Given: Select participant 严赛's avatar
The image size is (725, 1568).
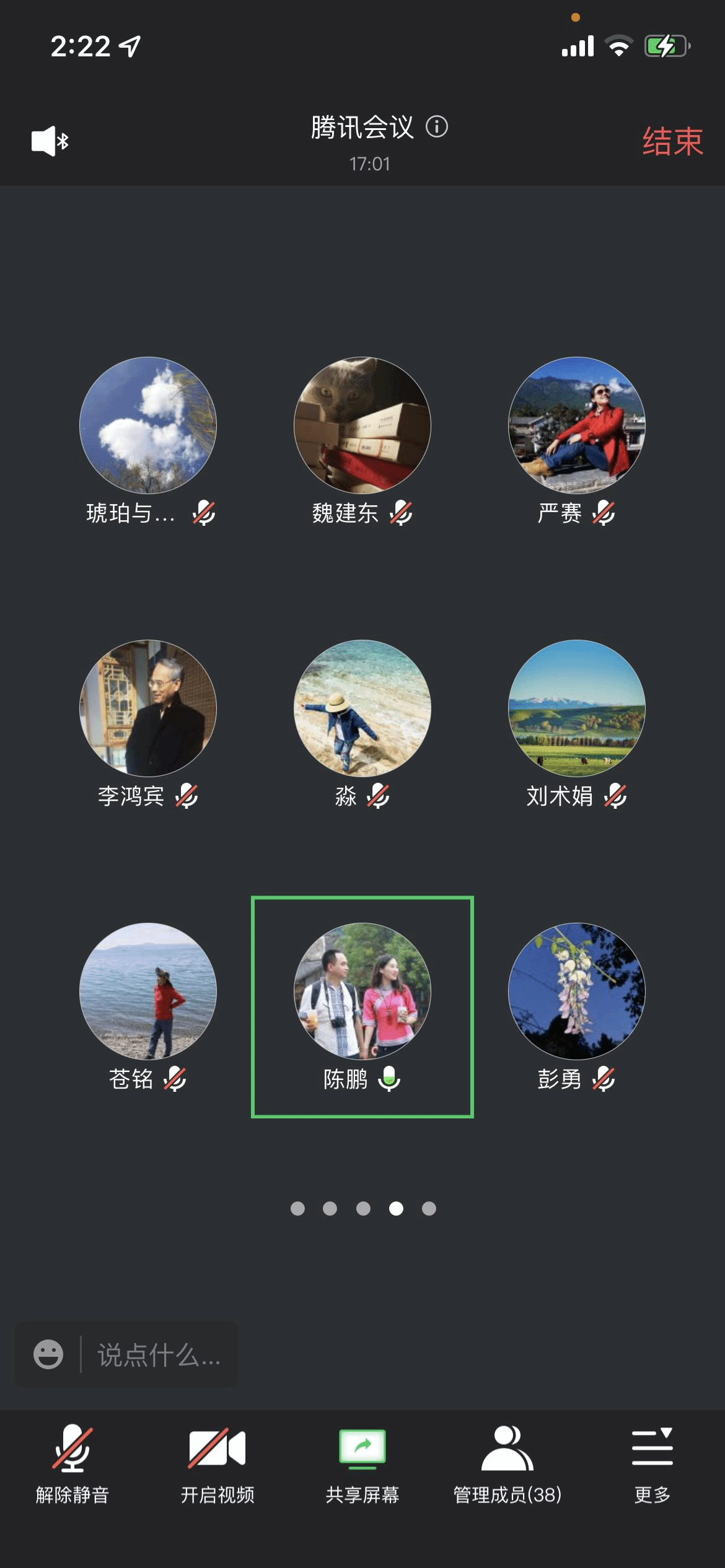Looking at the screenshot, I should tap(576, 425).
